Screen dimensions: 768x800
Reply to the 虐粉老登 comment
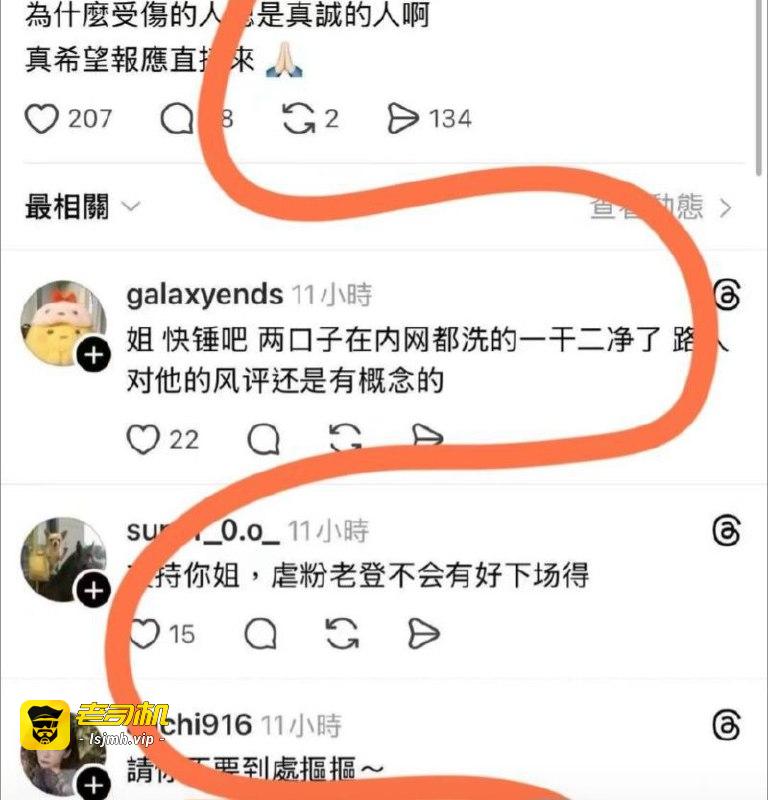coord(261,633)
